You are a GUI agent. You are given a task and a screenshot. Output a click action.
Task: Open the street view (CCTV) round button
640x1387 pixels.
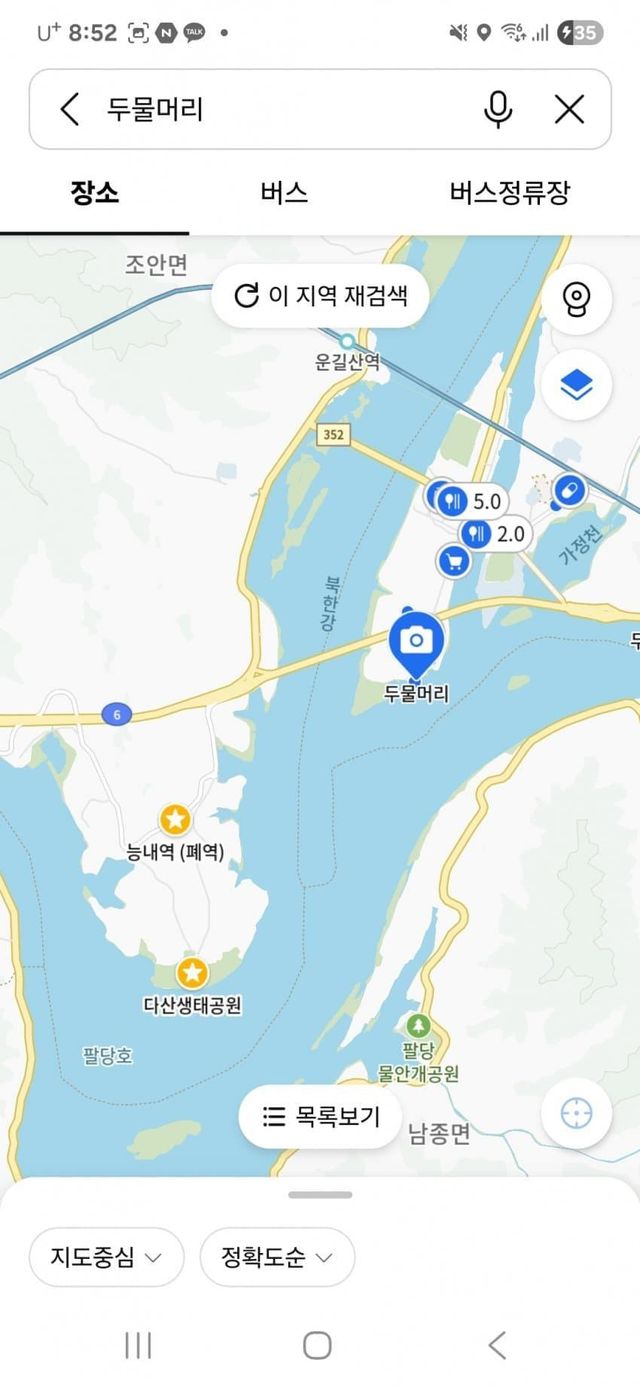pyautogui.click(x=576, y=299)
